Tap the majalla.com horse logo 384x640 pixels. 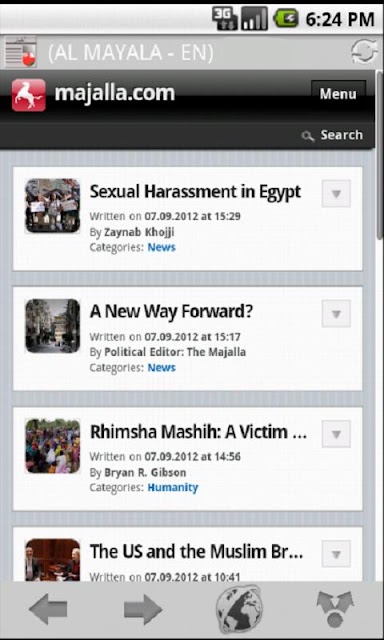click(x=29, y=95)
